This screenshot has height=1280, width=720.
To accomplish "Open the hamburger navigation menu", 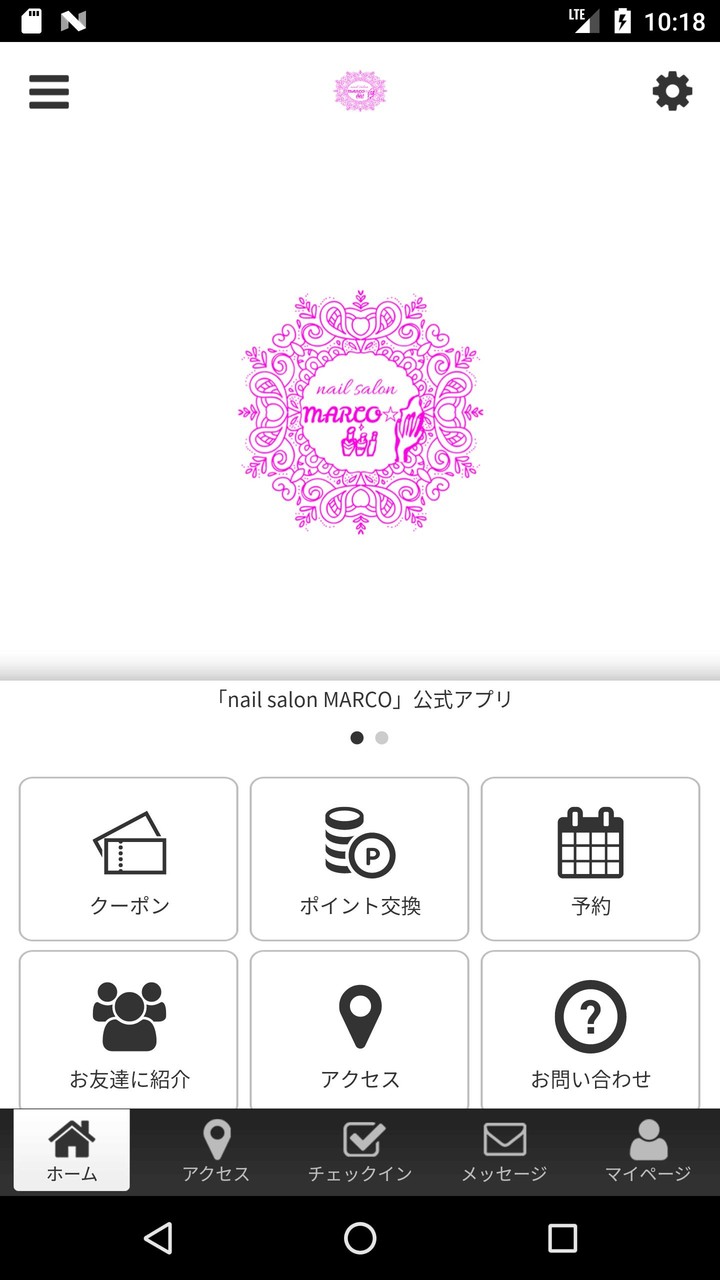I will 48,91.
